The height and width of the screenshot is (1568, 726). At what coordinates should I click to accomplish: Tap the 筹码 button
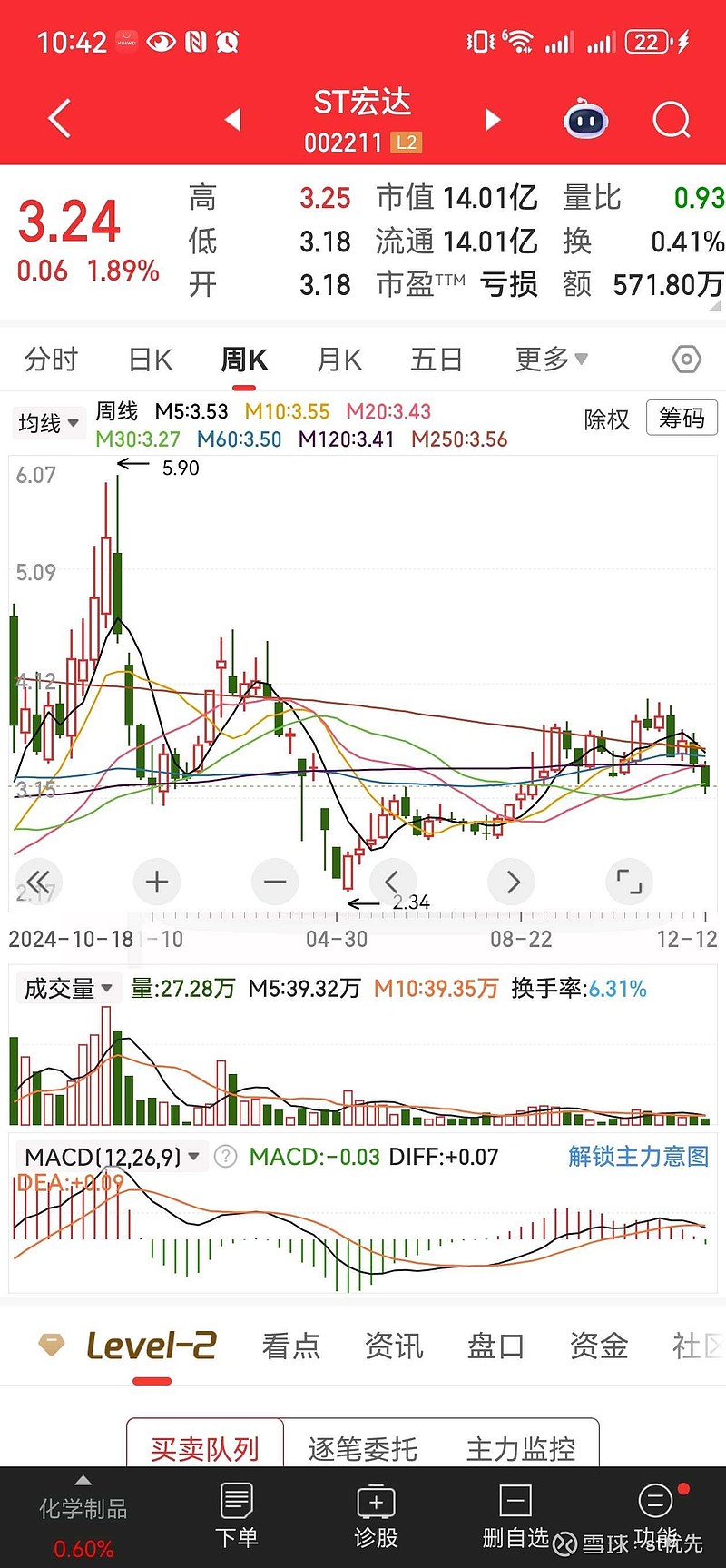point(682,419)
